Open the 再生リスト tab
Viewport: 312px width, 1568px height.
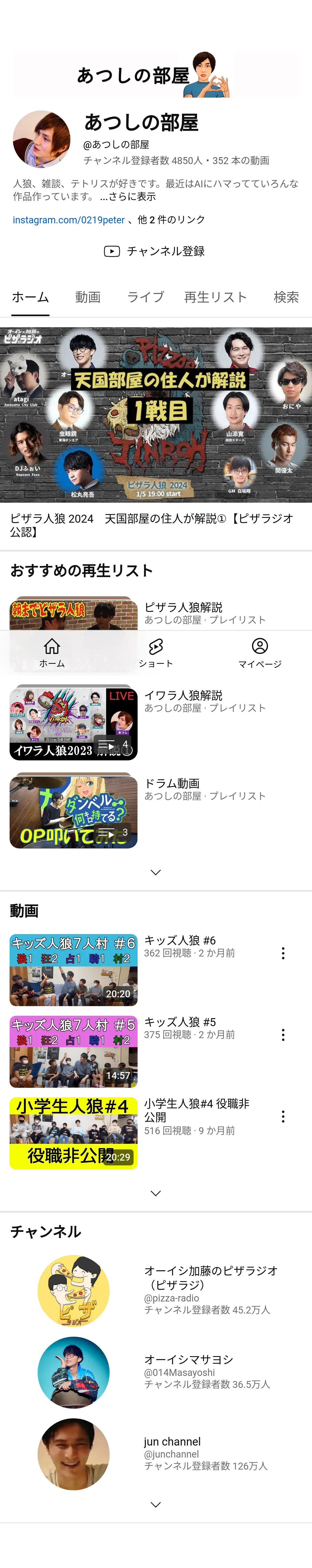coord(215,297)
